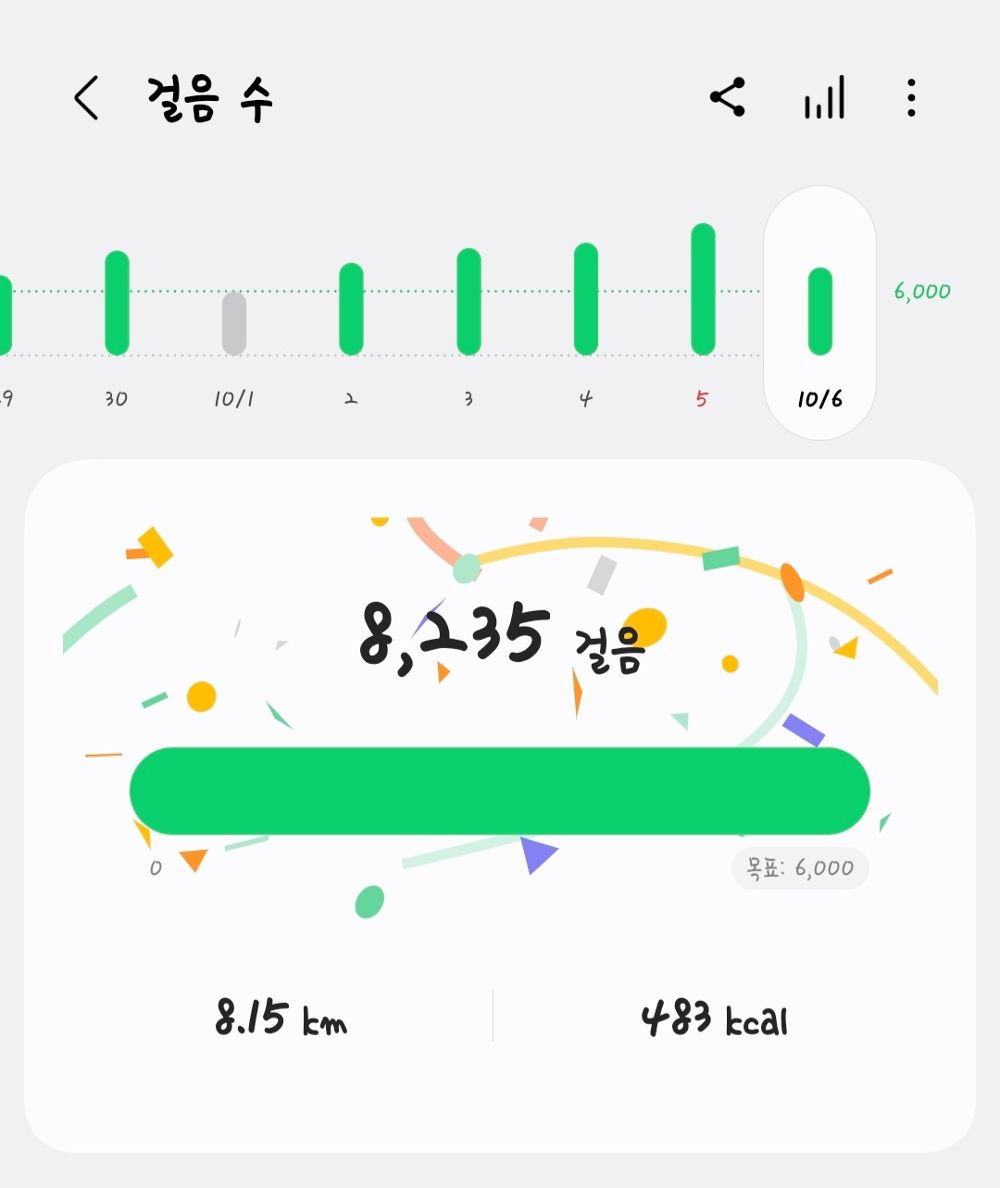The image size is (1000, 1188).
Task: Select the bar for day 30
Action: point(117,303)
